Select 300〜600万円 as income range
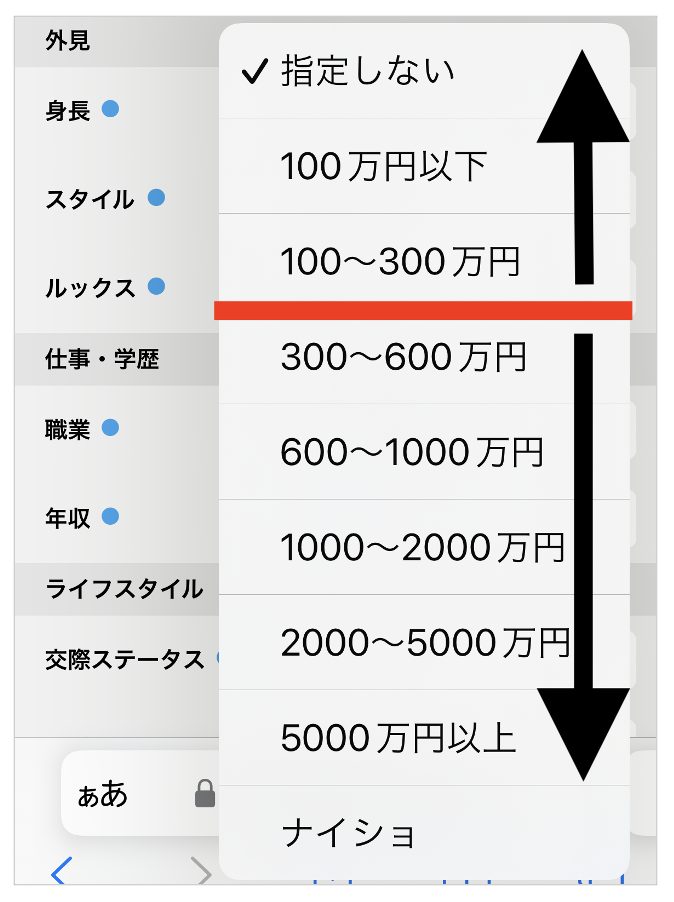This screenshot has width=674, height=902. (403, 357)
